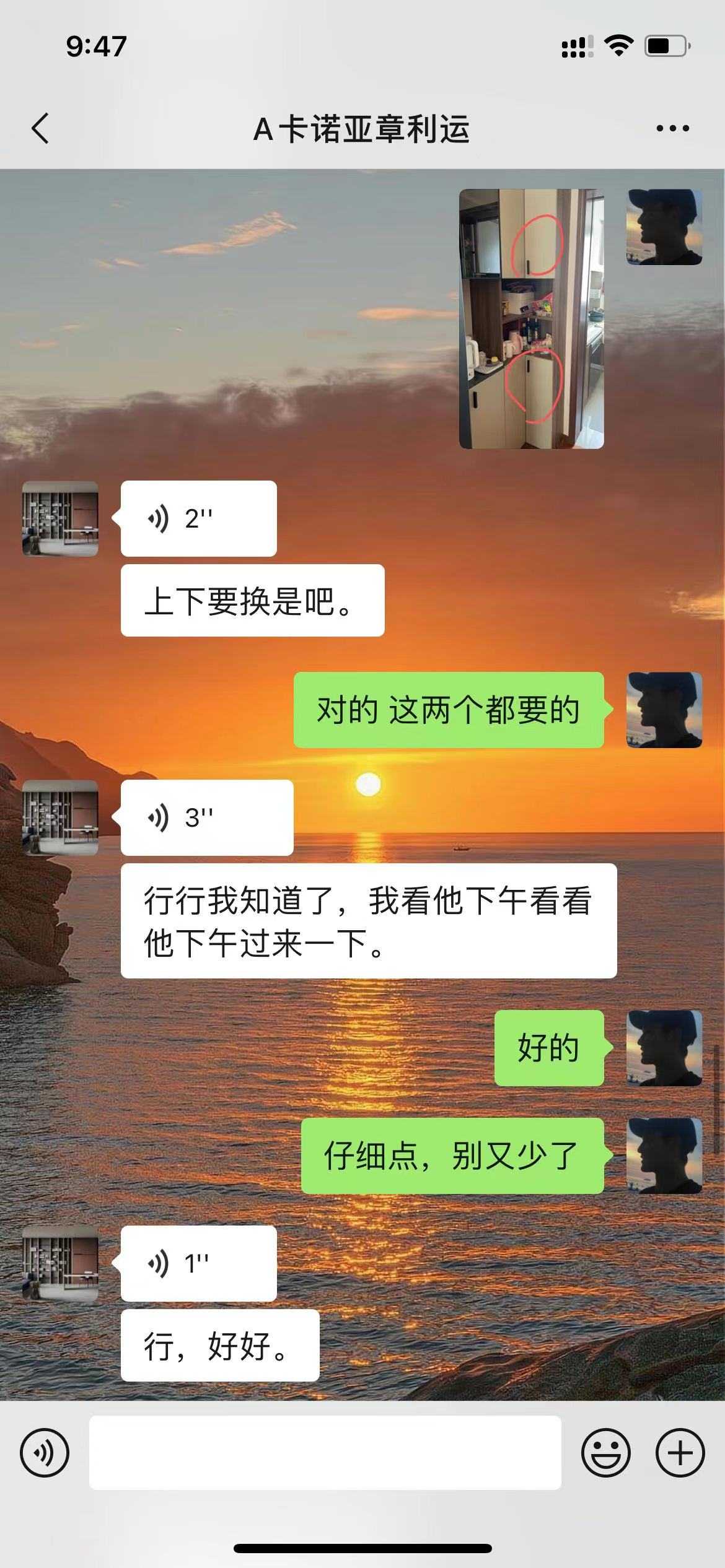This screenshot has height=1568, width=725.
Task: Open the plus attachments menu
Action: pos(680,1453)
